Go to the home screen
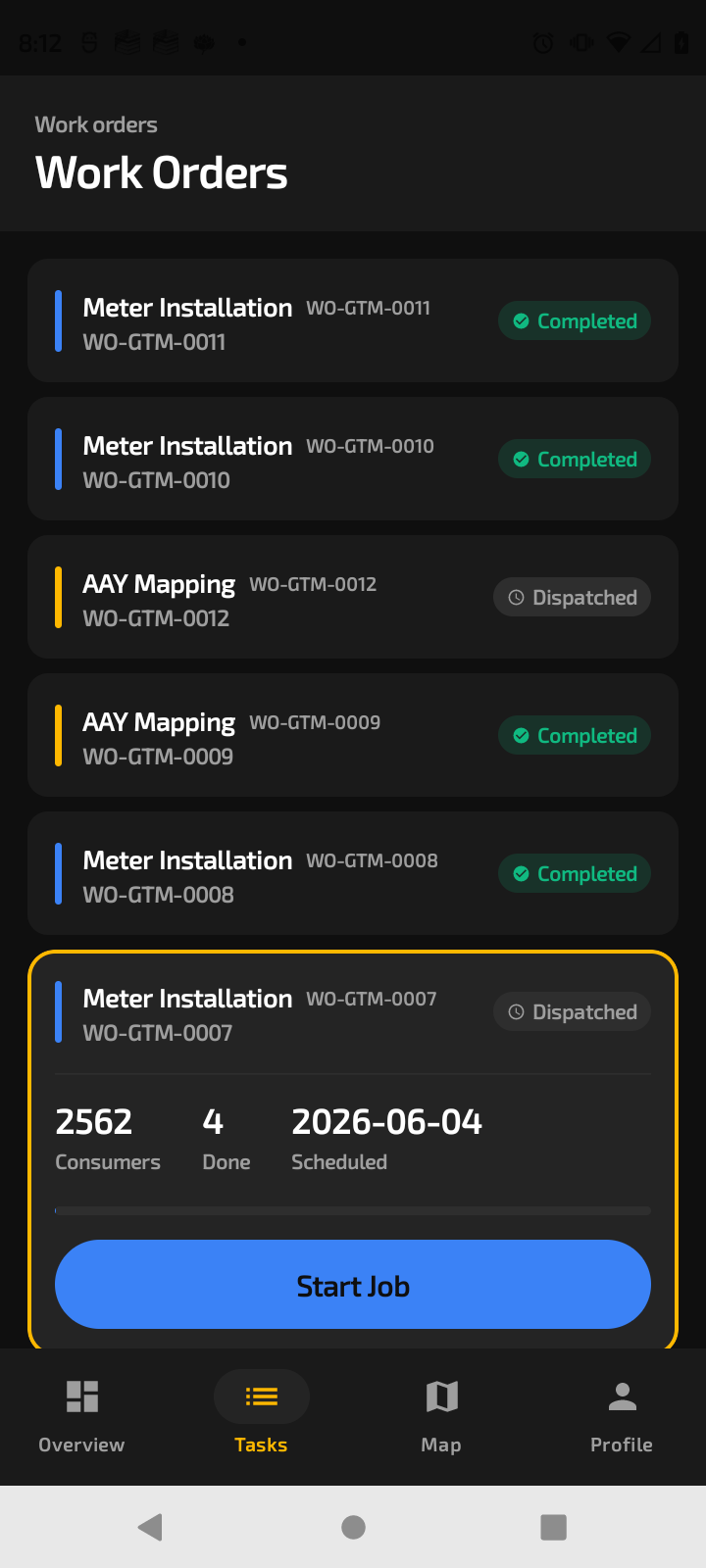This screenshot has height=1568, width=706. click(353, 1527)
